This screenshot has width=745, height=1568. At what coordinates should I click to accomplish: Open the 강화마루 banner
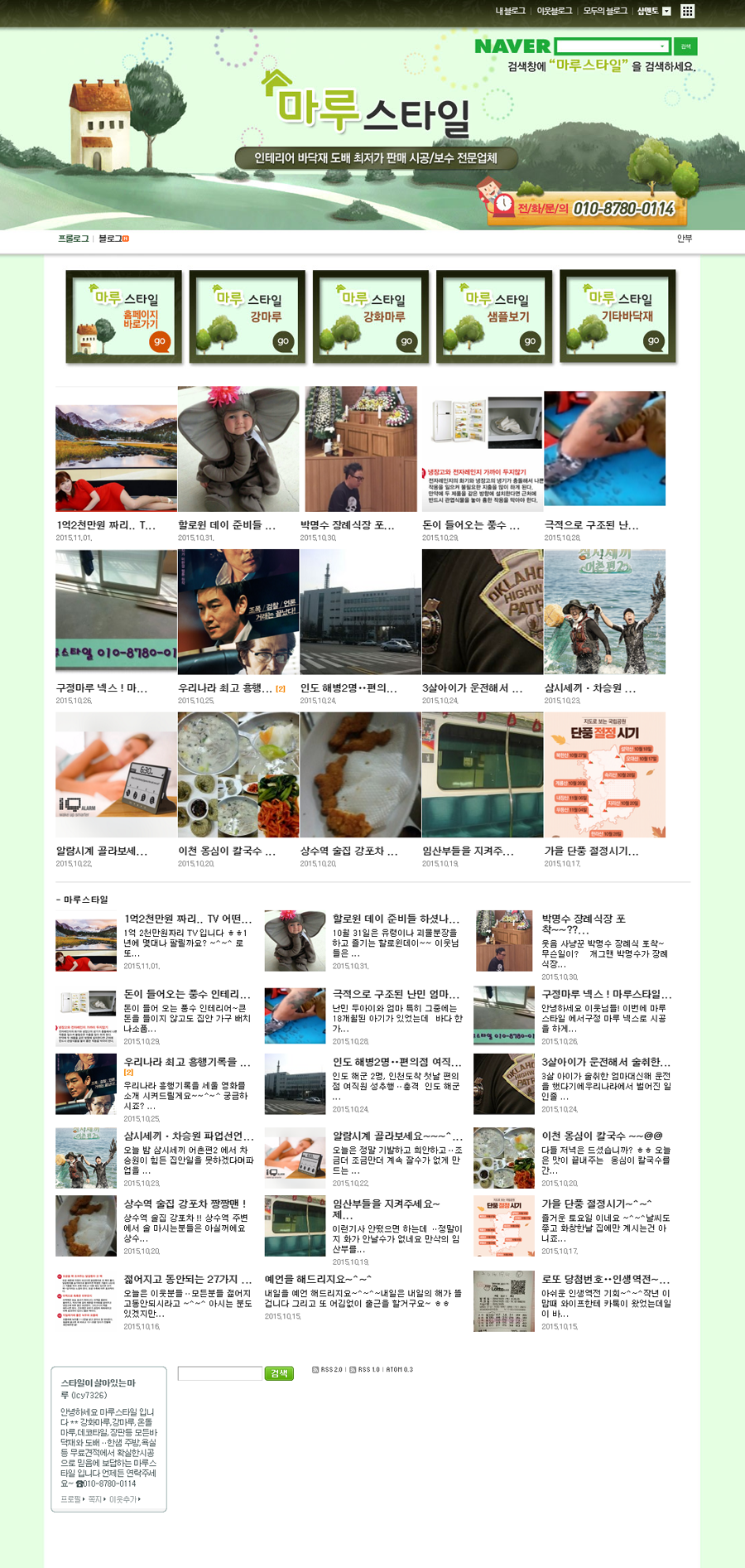coord(370,317)
